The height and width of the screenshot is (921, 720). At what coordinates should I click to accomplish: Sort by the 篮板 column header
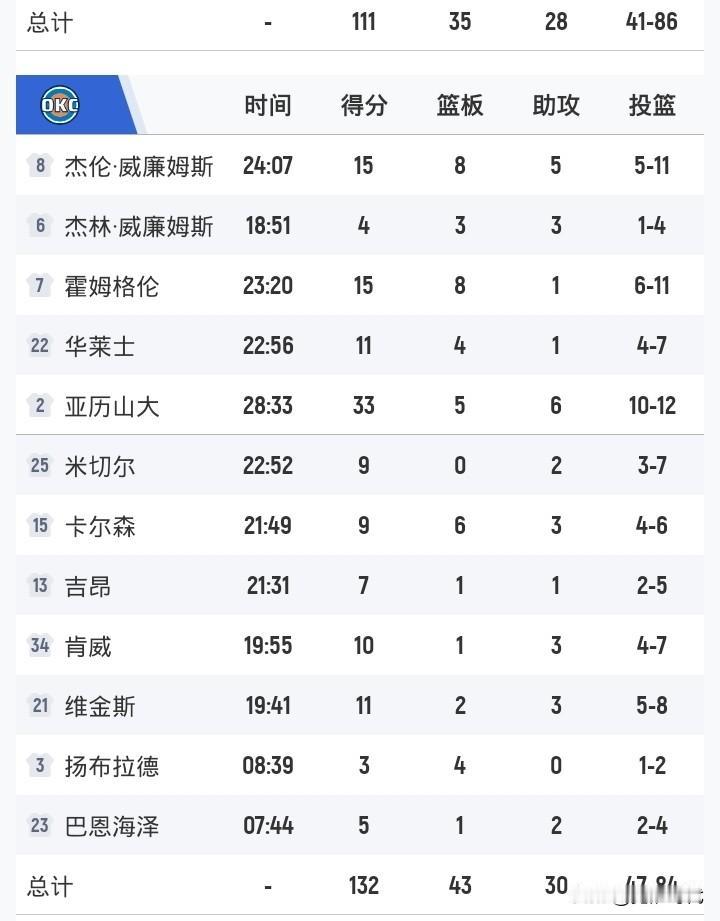tap(459, 105)
